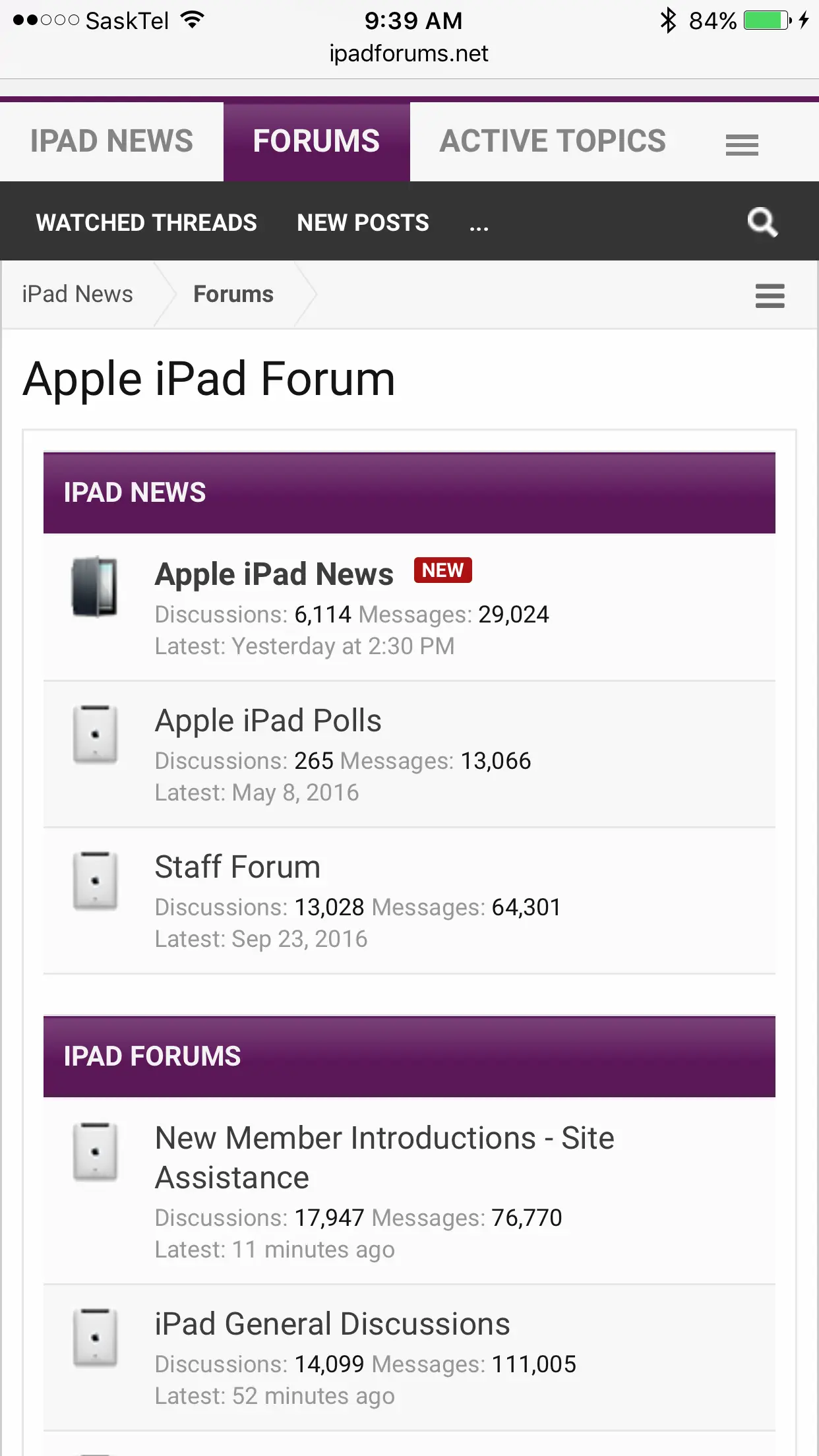This screenshot has width=819, height=1456.
Task: Open iPad General Discussions forum
Action: [x=332, y=1323]
